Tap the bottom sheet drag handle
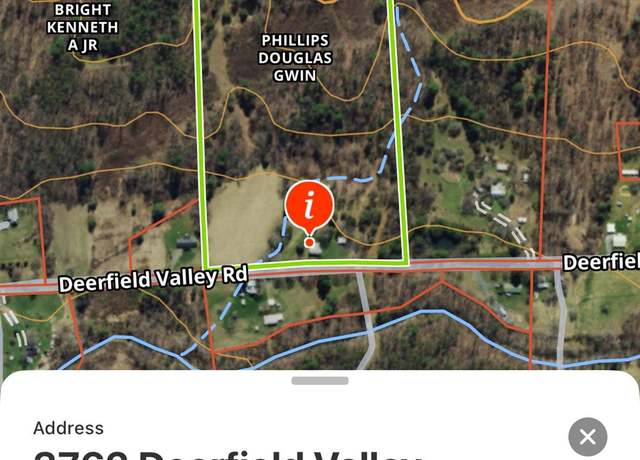The width and height of the screenshot is (640, 460). (x=320, y=381)
